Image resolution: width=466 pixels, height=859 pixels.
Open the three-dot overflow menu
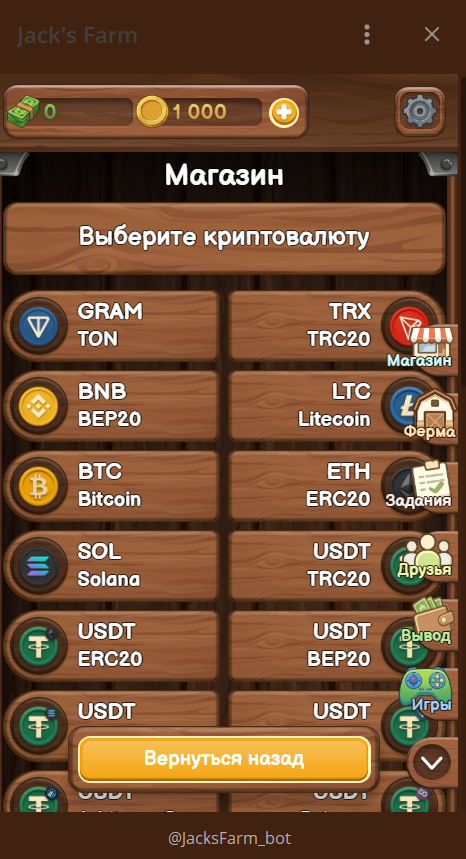pyautogui.click(x=367, y=35)
